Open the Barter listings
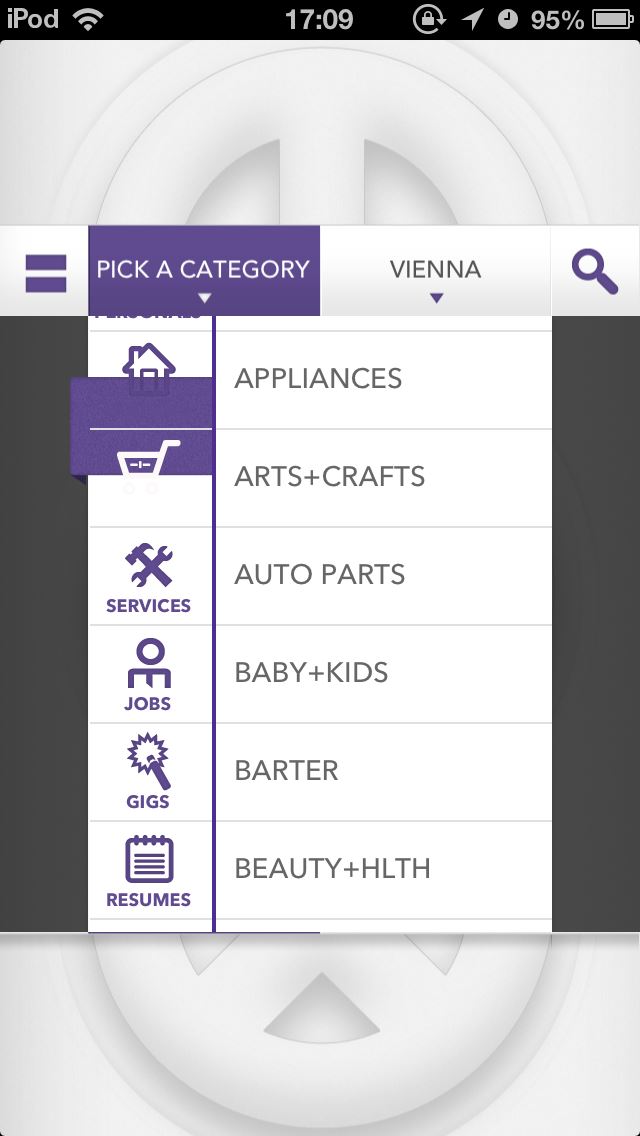640x1136 pixels. coord(383,772)
